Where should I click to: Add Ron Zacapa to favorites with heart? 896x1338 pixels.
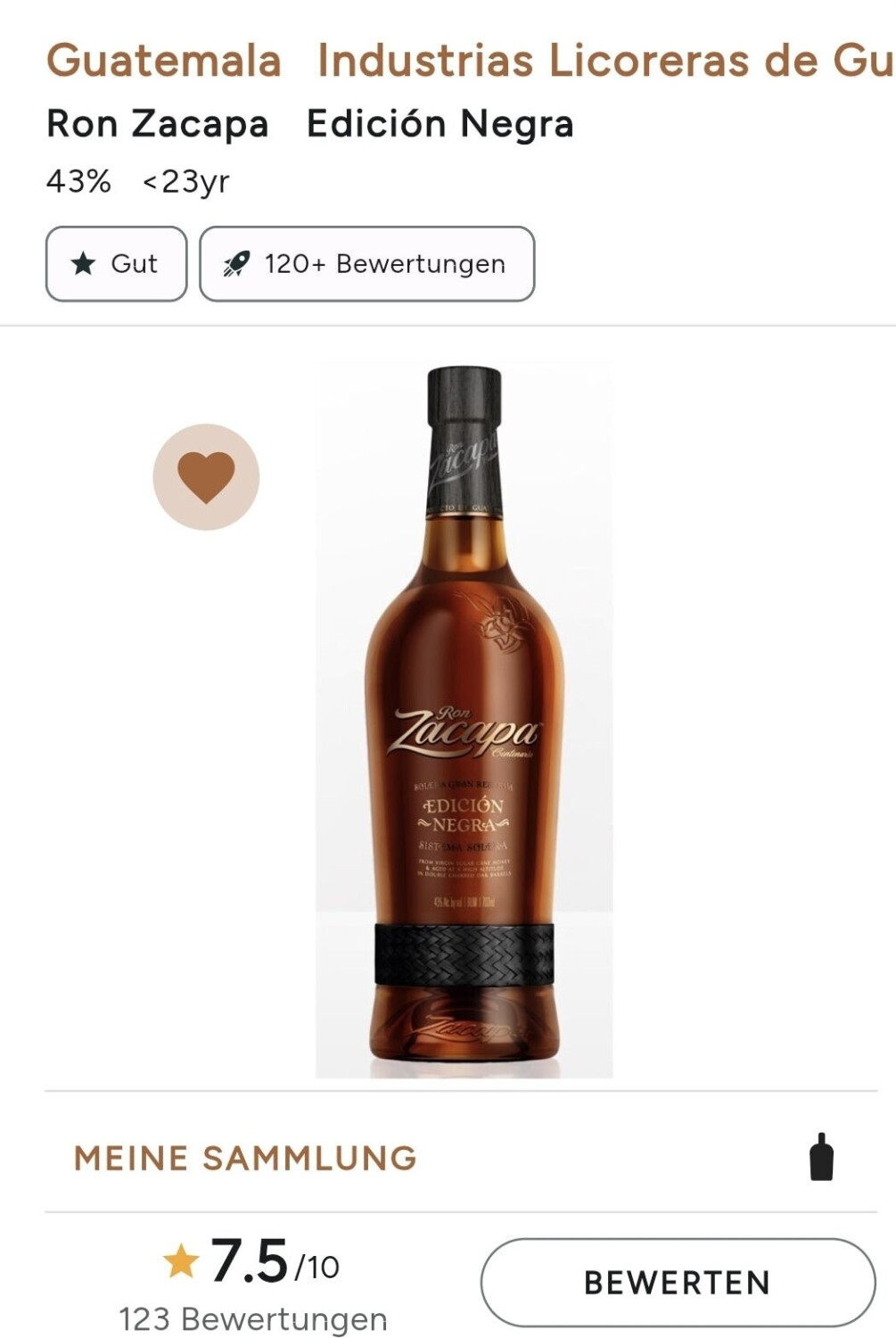206,477
